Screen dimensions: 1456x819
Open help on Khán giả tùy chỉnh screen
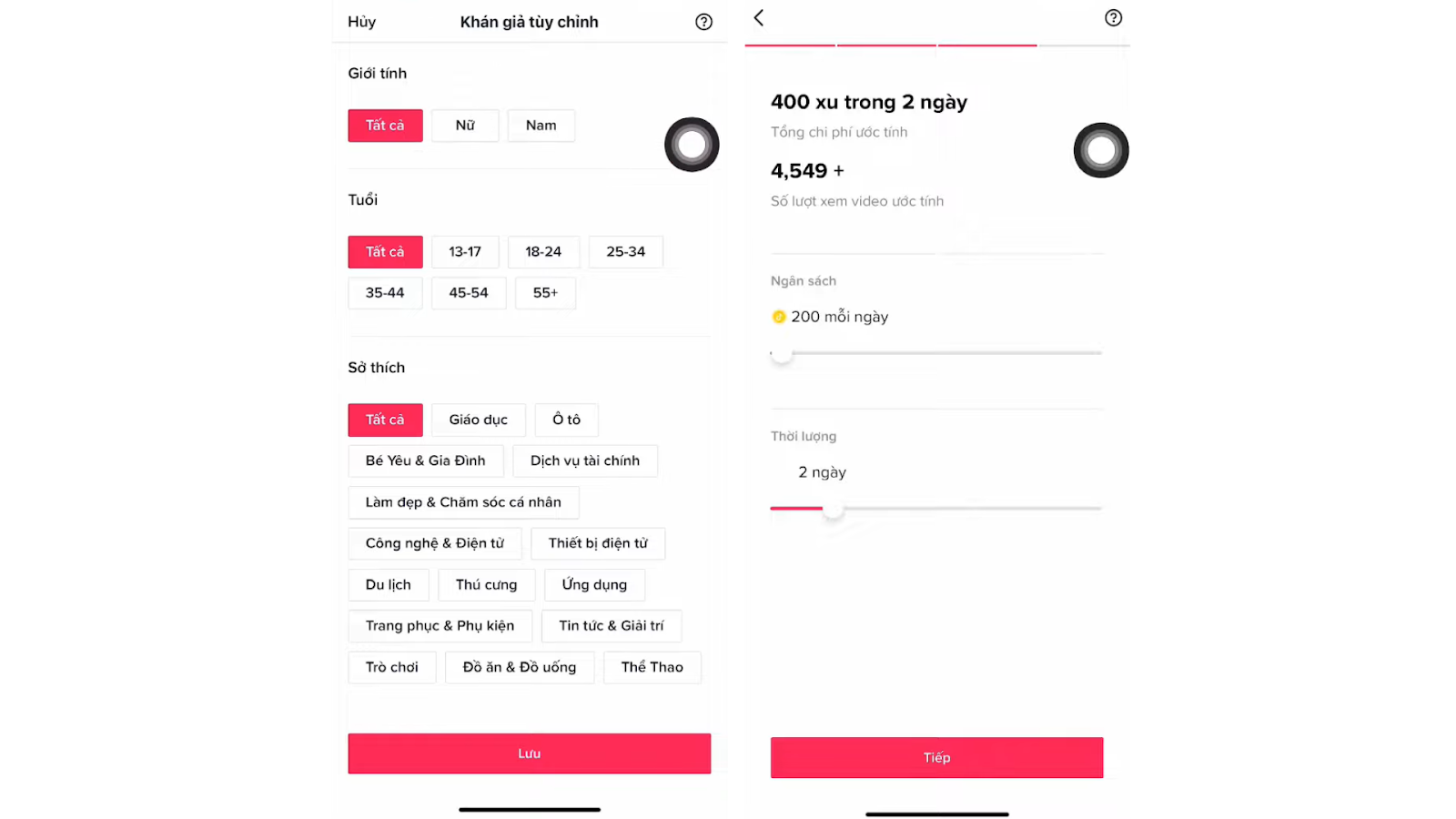point(703,22)
